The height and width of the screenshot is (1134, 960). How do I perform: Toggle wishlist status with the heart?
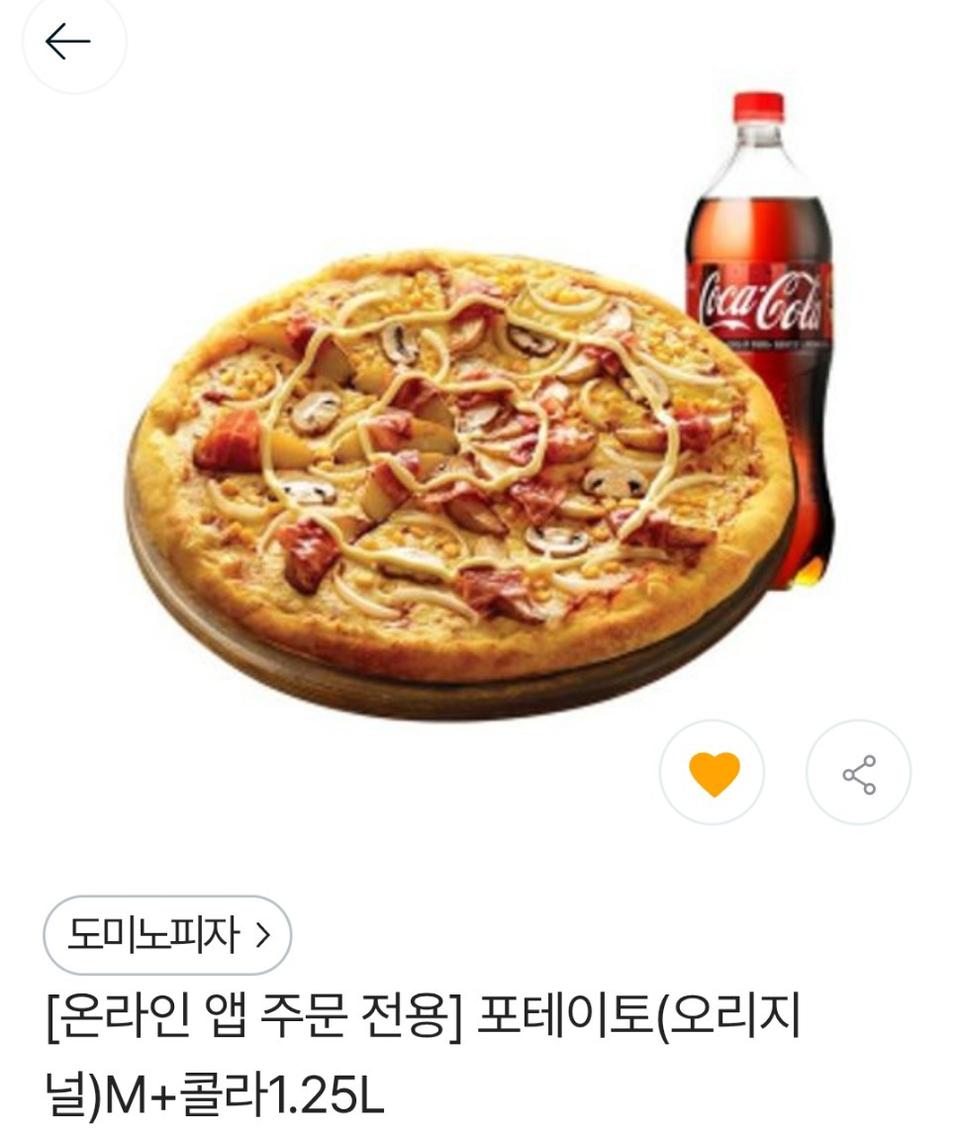[712, 770]
